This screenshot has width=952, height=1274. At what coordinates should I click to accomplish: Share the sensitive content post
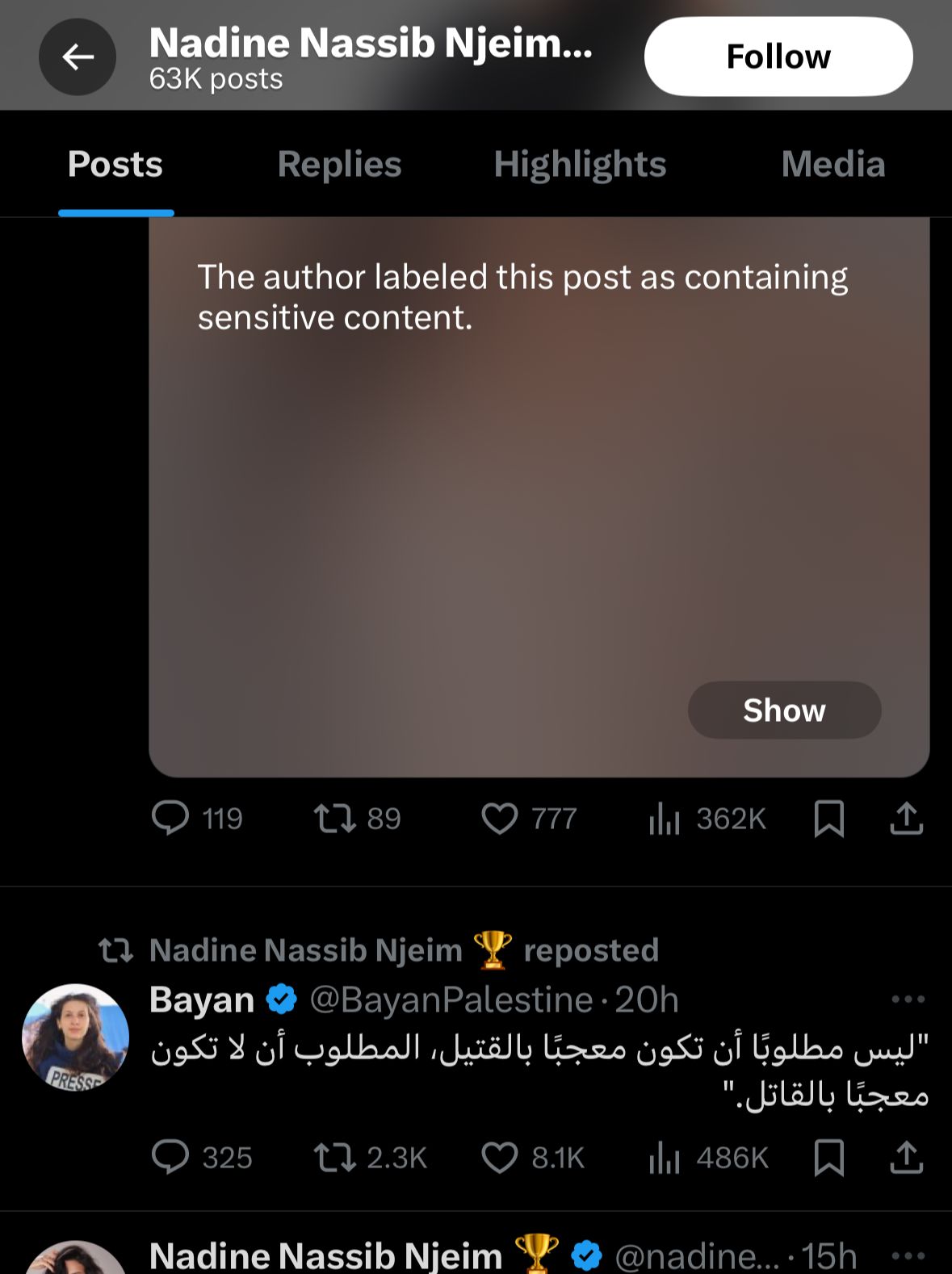tap(906, 818)
